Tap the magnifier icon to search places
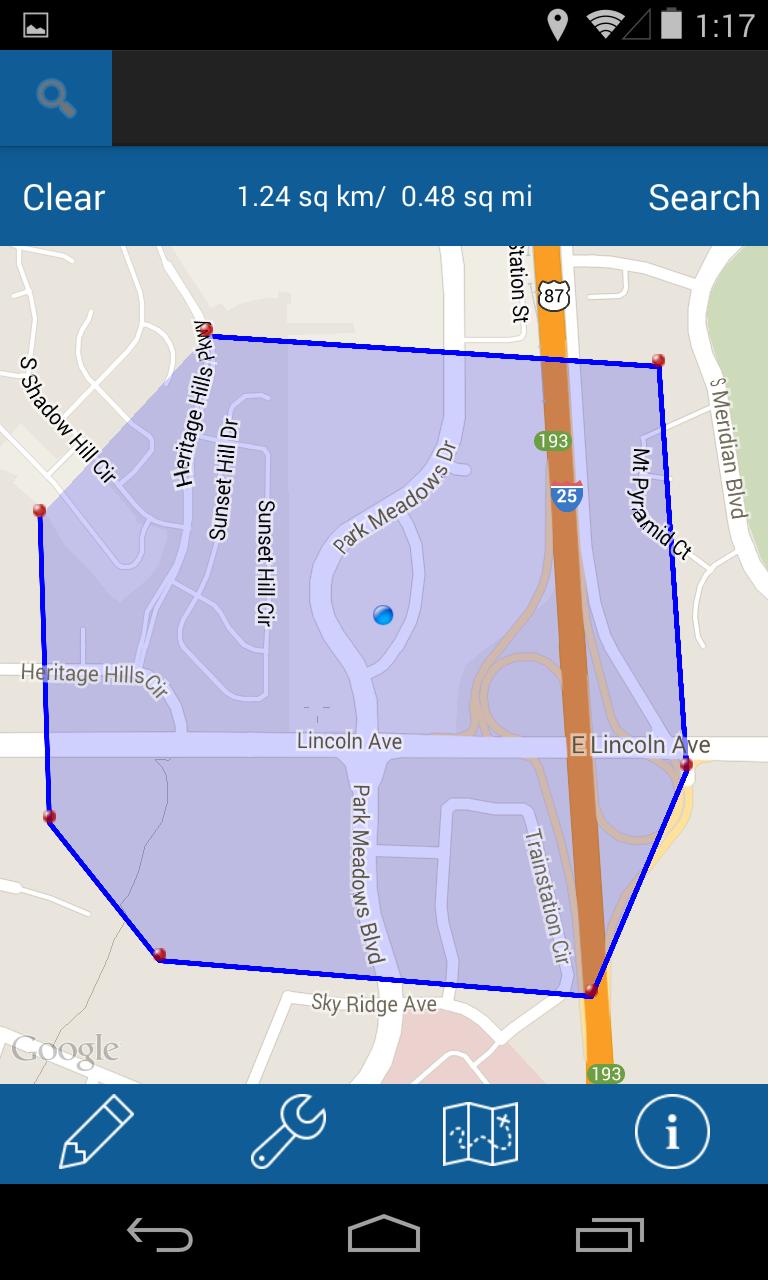The height and width of the screenshot is (1280, 768). pos(55,97)
